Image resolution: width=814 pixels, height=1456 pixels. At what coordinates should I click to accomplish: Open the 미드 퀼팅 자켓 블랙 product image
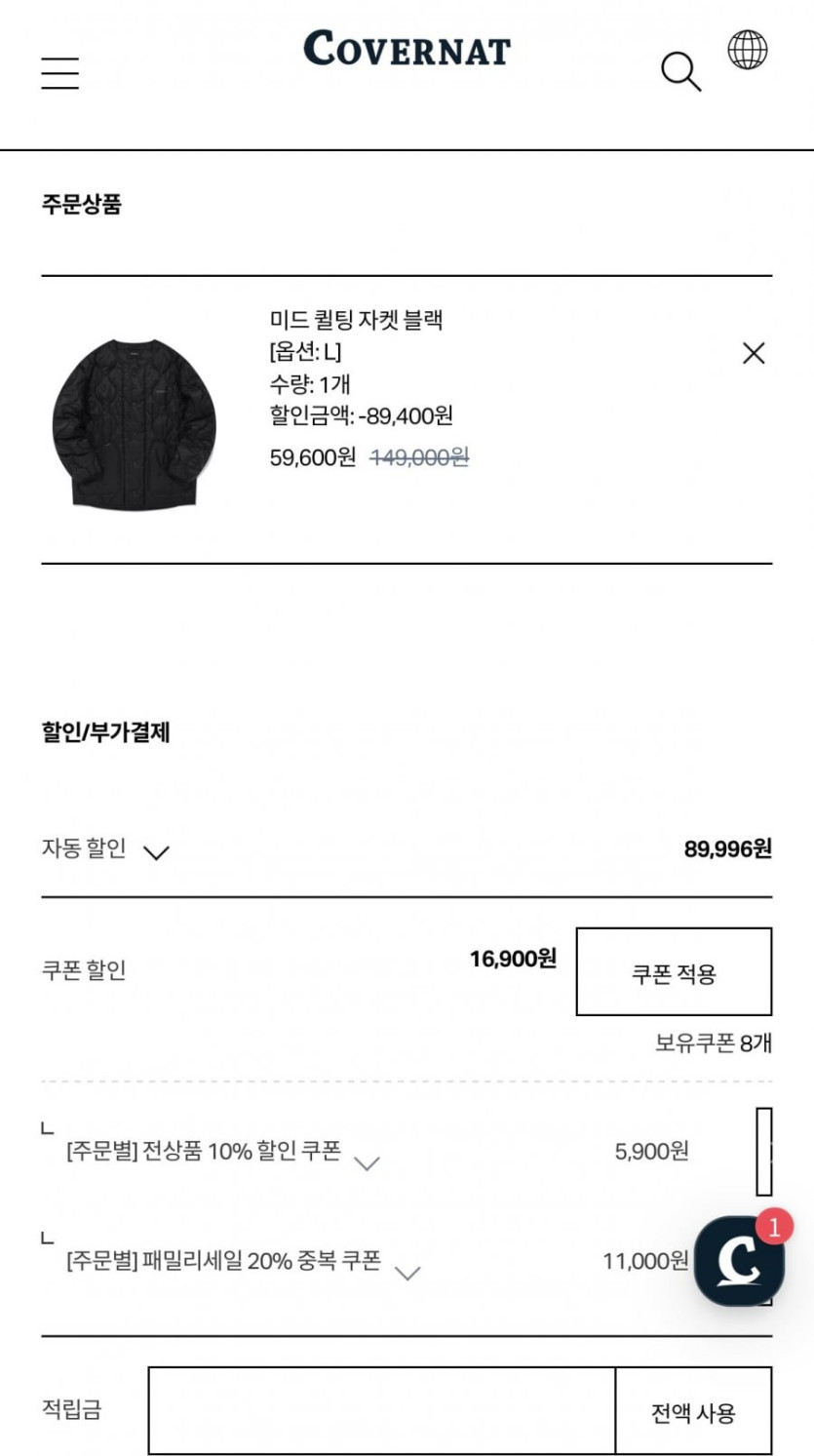(x=134, y=422)
